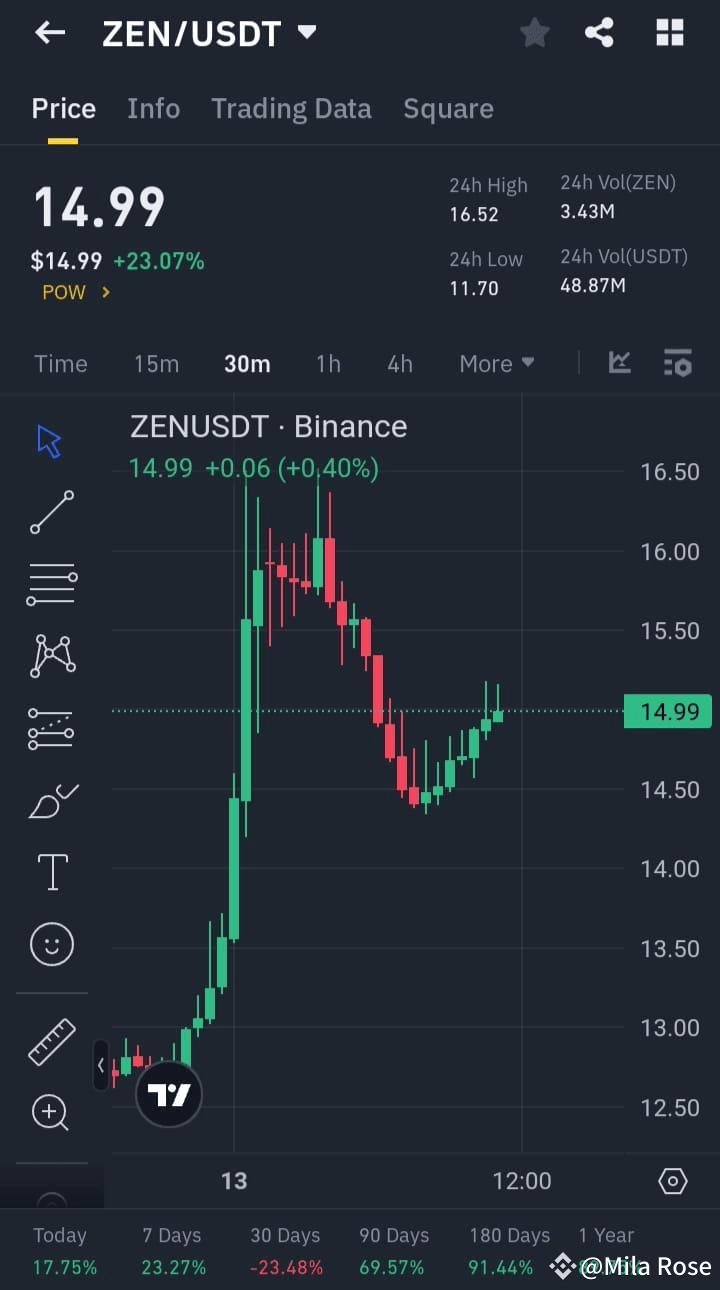Open the ZEN/USDT pair selector dropdown
Image resolution: width=720 pixels, height=1290 pixels.
(307, 32)
